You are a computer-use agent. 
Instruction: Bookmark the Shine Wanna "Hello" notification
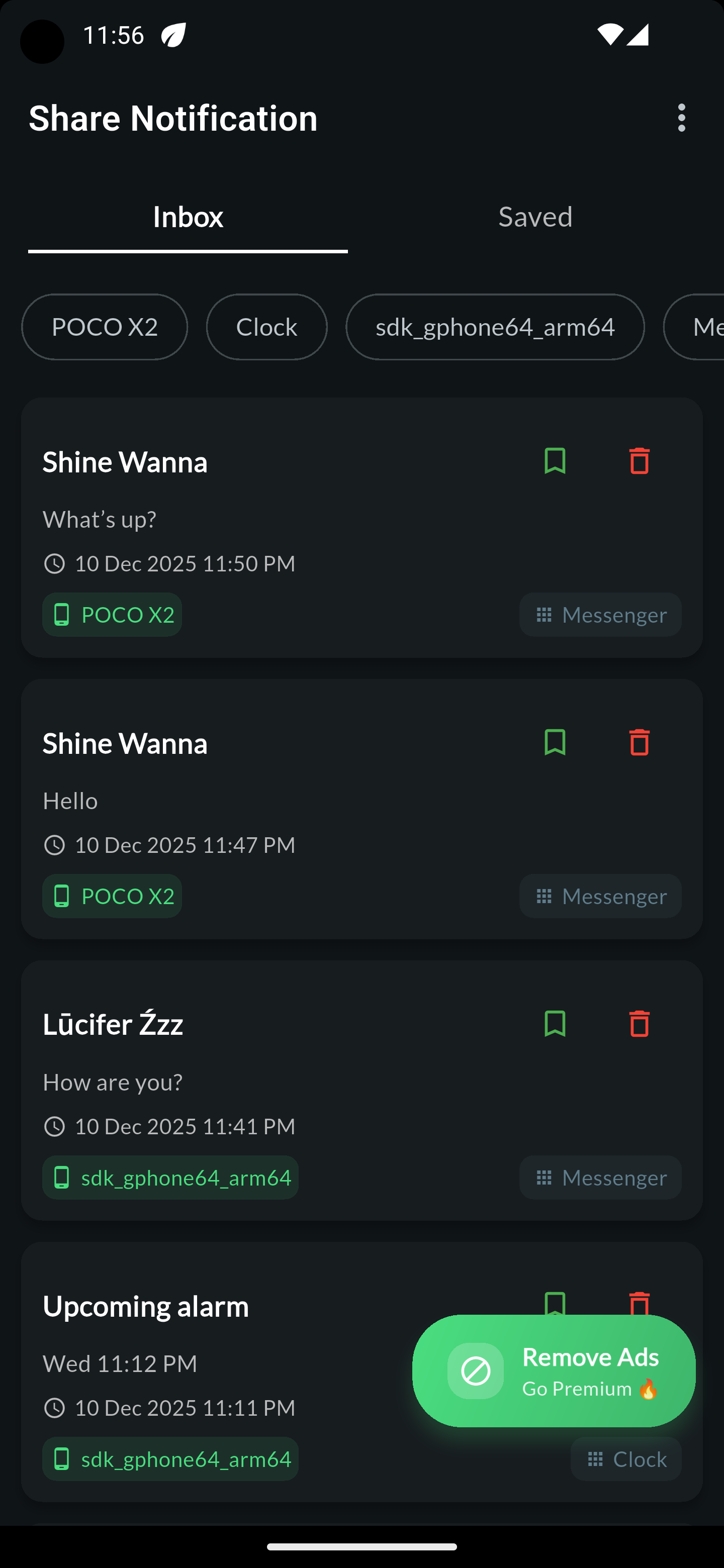[x=555, y=743]
